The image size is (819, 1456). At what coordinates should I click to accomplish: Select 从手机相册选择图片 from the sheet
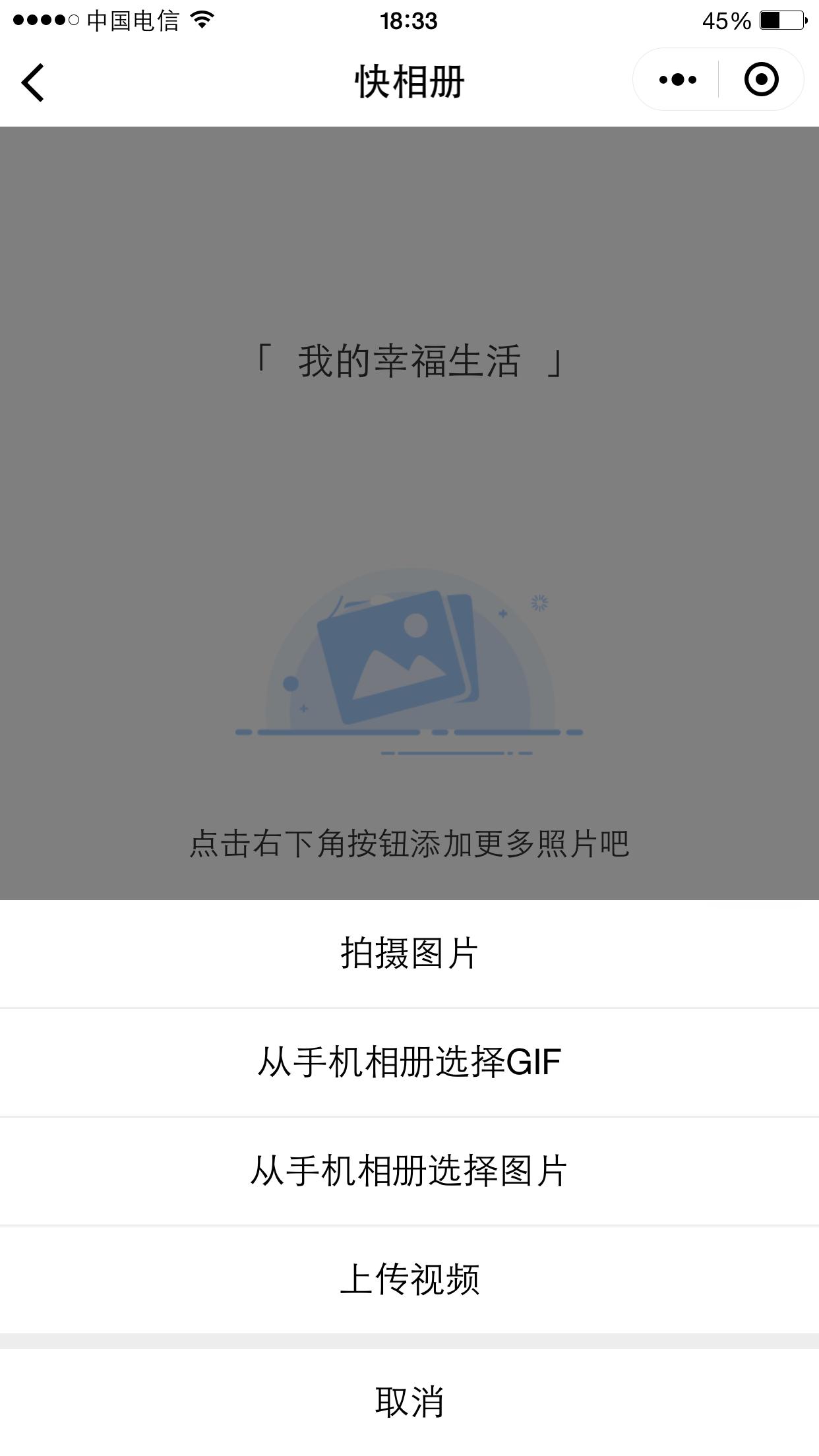click(409, 1171)
